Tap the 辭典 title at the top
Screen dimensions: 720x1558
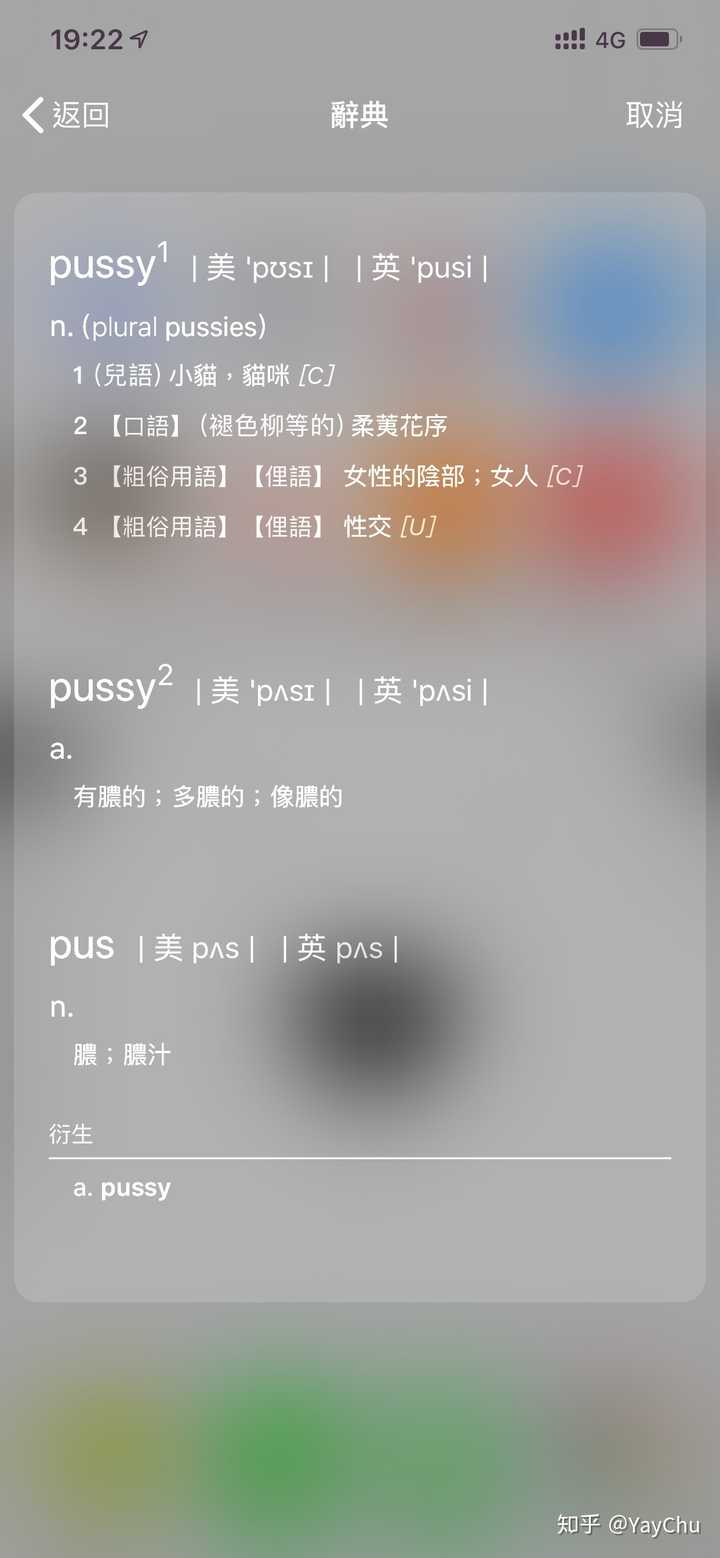click(359, 115)
